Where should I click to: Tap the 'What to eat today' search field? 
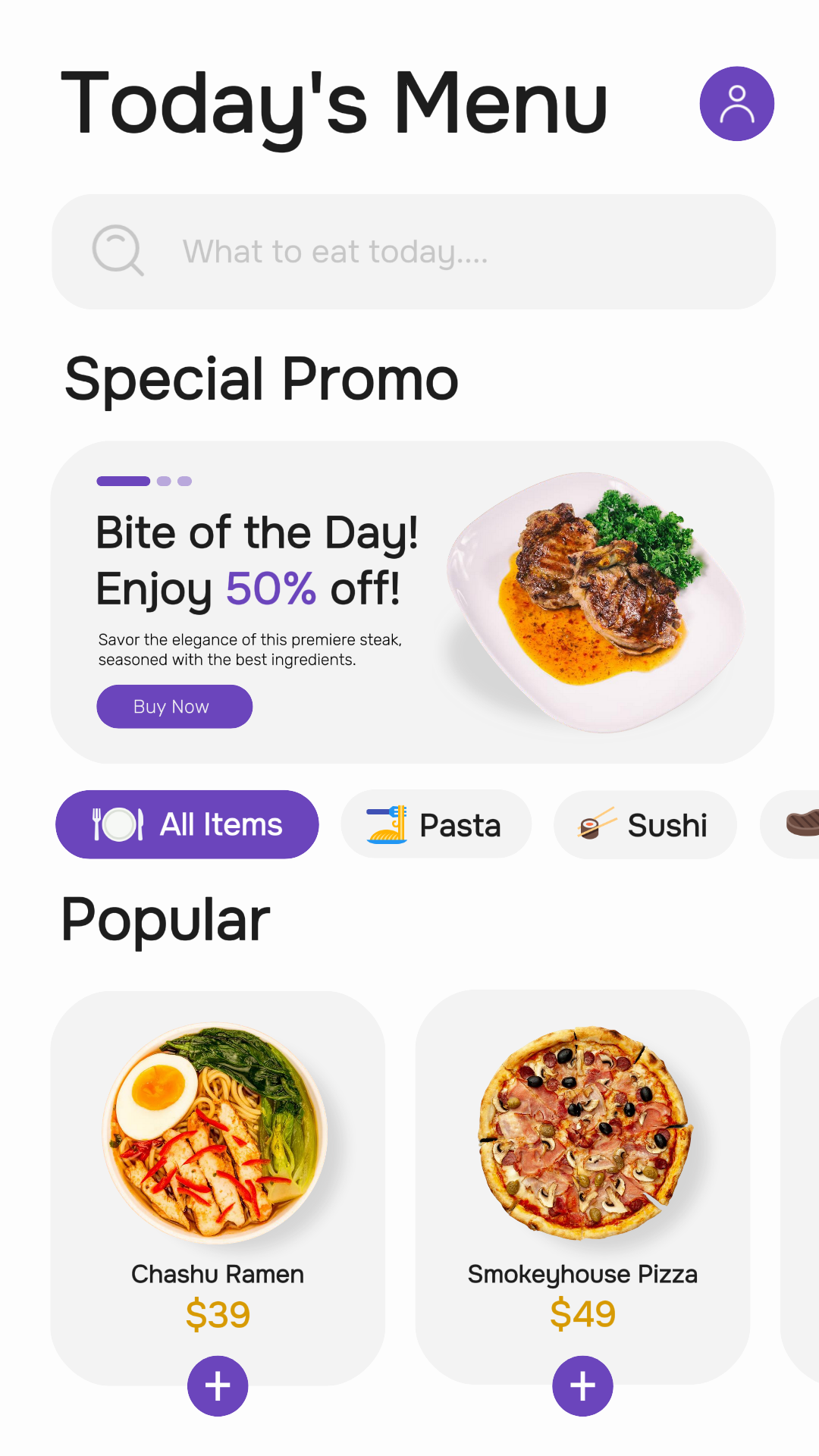point(413,252)
